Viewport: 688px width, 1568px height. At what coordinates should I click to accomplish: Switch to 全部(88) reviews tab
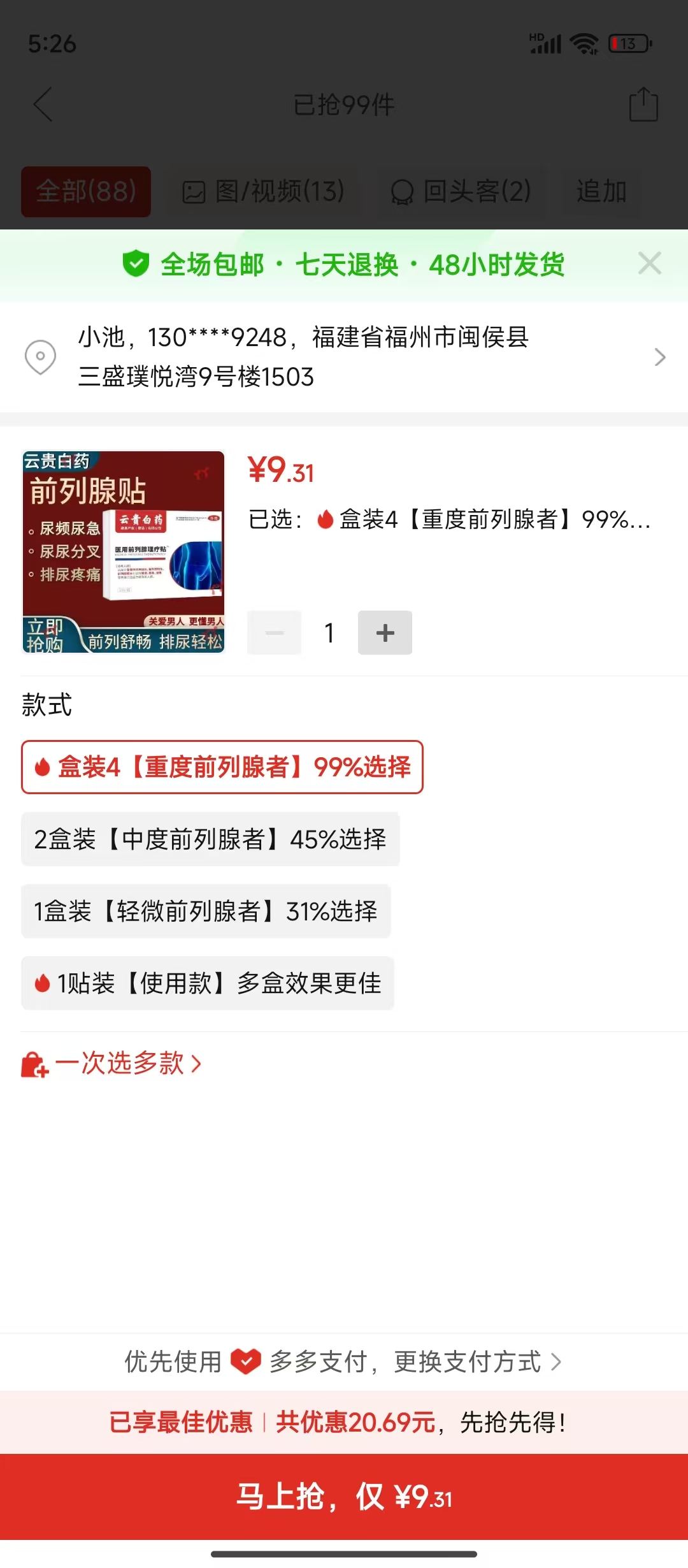tap(86, 191)
